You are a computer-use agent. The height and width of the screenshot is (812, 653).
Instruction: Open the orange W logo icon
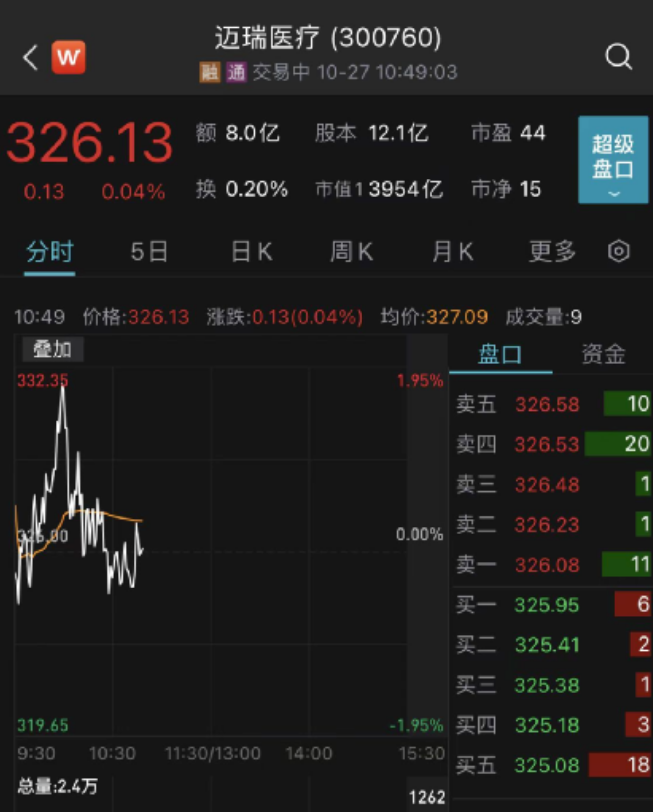coord(68,57)
